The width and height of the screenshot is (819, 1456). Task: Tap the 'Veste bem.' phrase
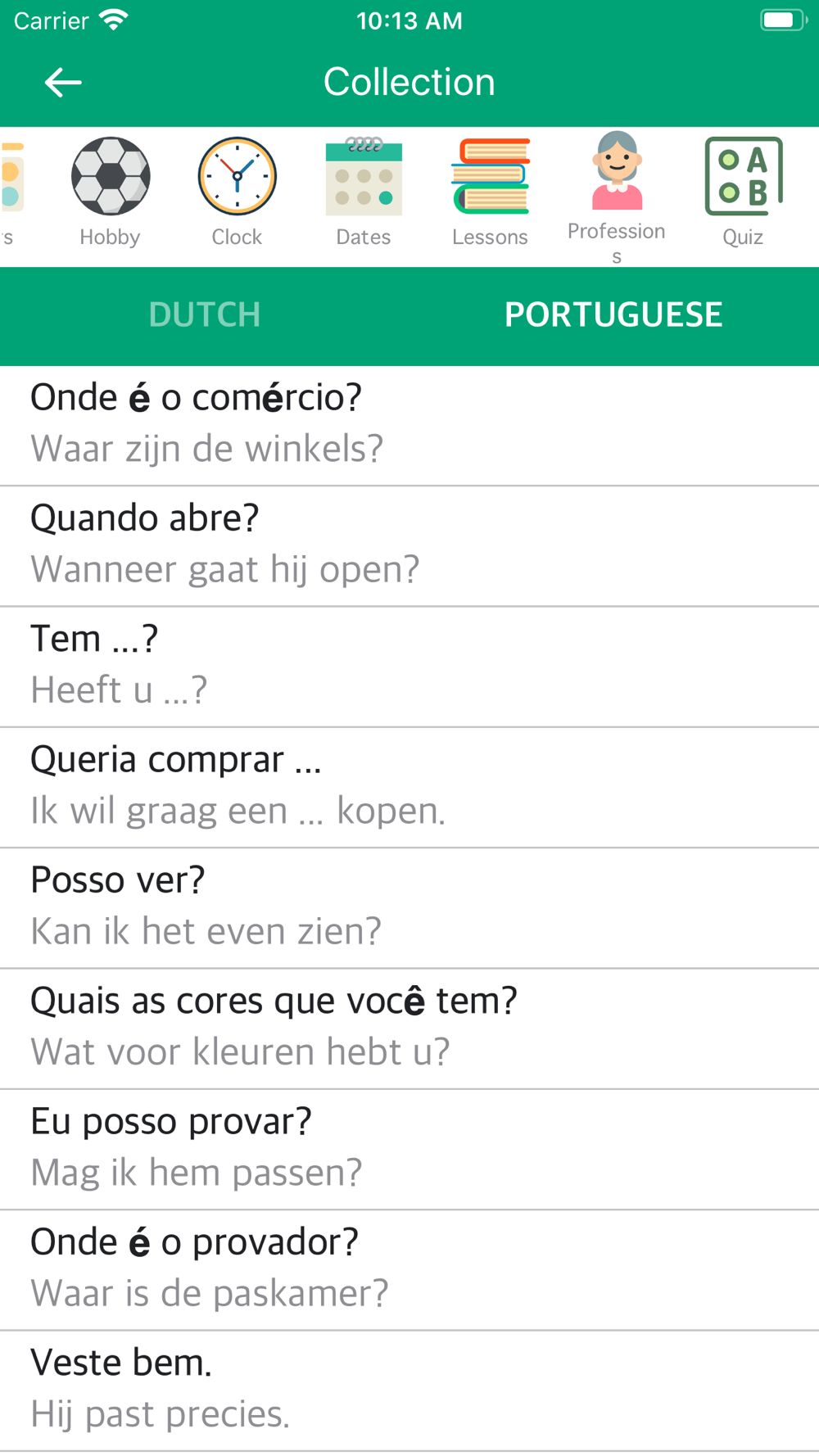(x=409, y=1390)
